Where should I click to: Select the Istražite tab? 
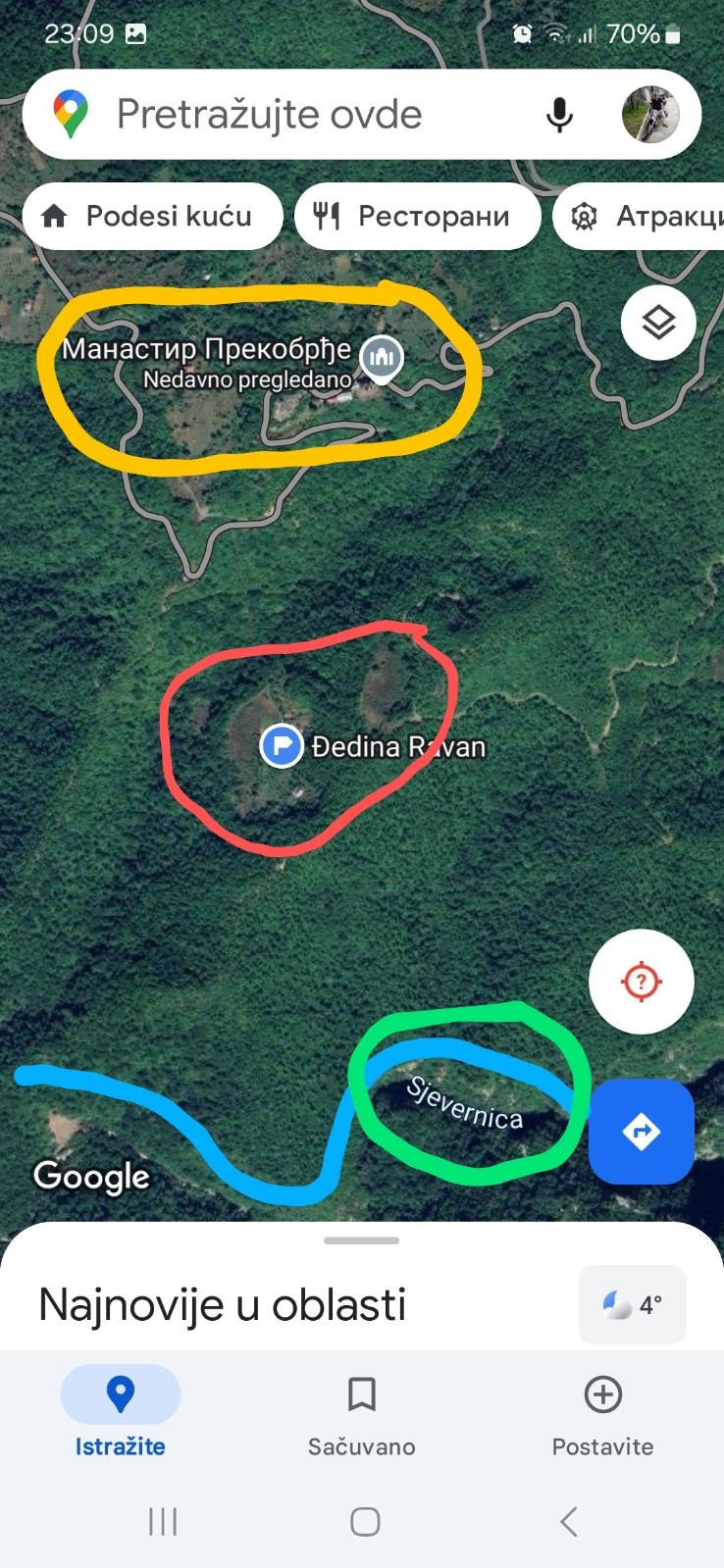[x=121, y=1415]
